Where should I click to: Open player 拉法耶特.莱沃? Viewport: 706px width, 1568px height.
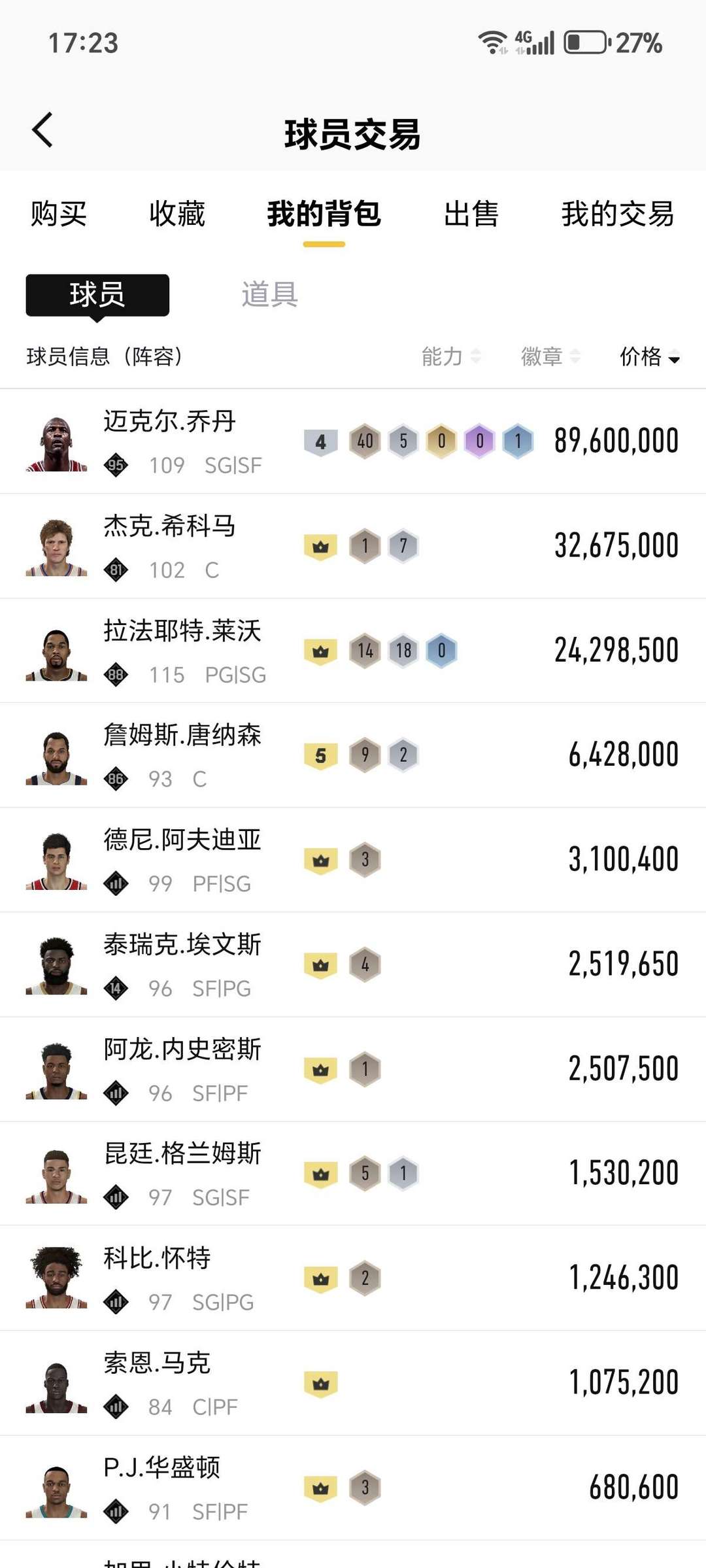(x=182, y=631)
